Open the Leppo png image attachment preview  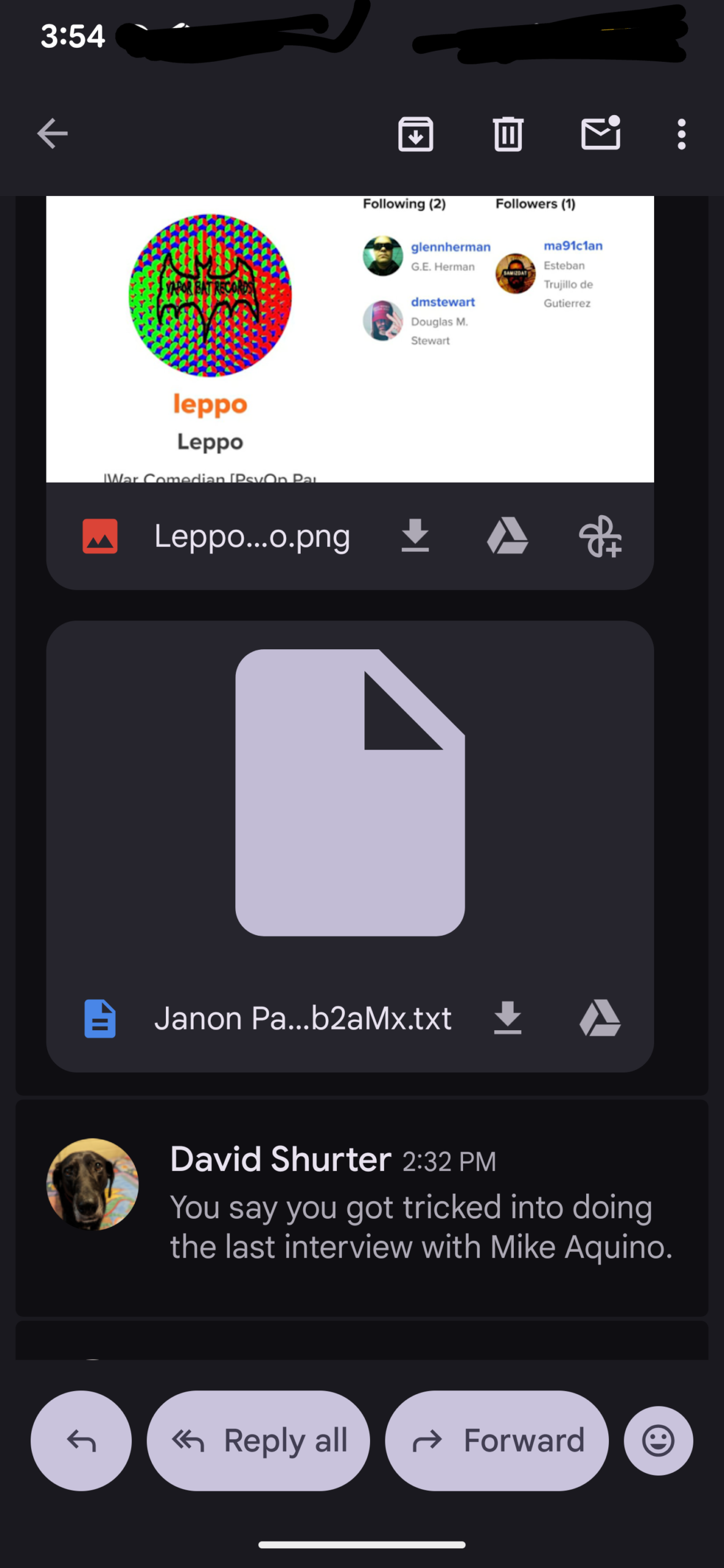349,339
